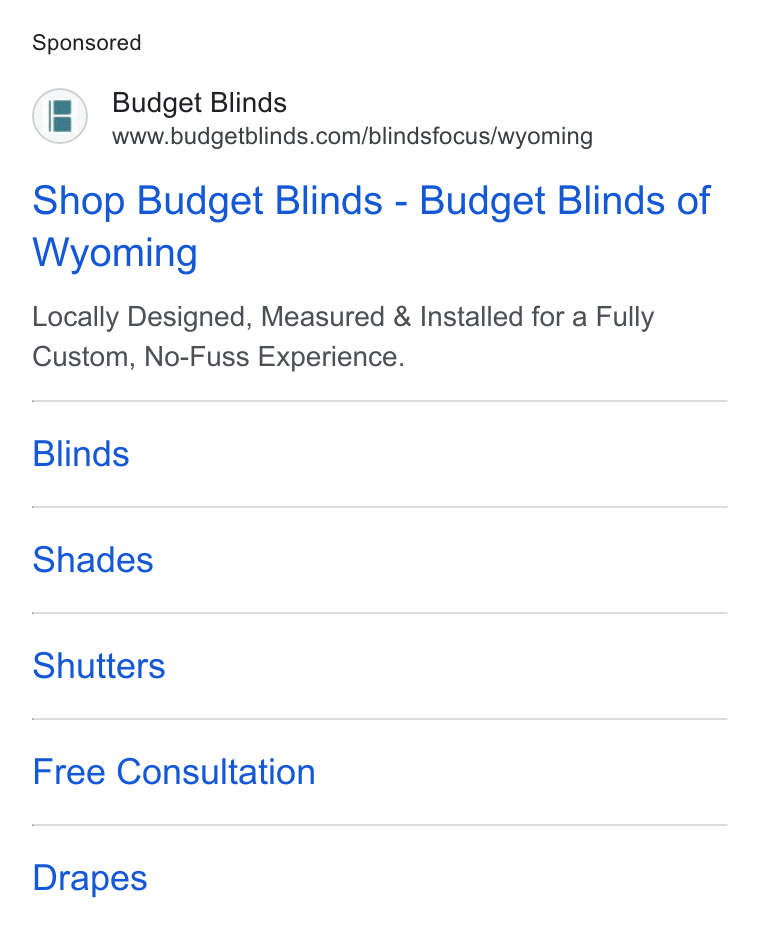Open the Shop Budget Blinds of Wyoming headline

pos(371,226)
